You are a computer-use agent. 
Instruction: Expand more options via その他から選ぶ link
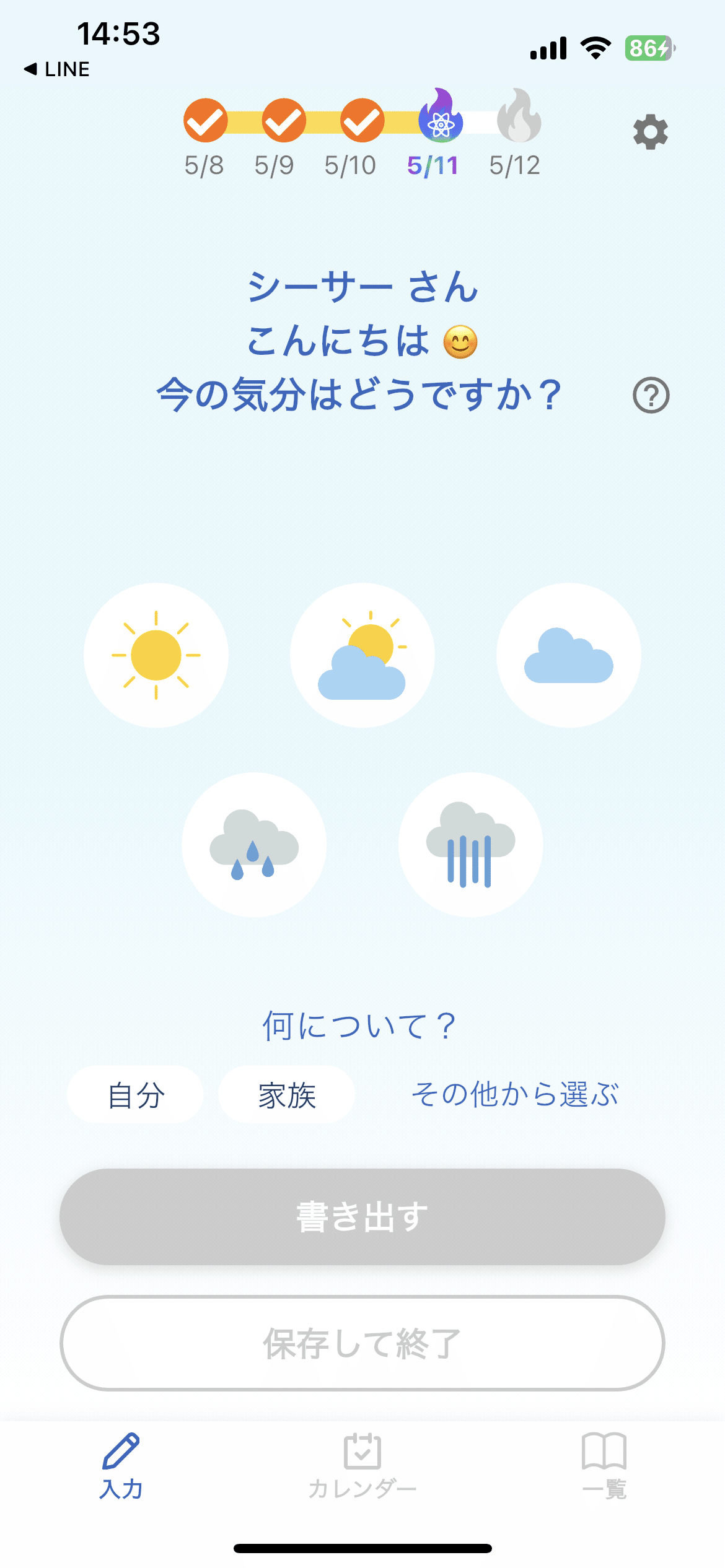pos(516,1092)
